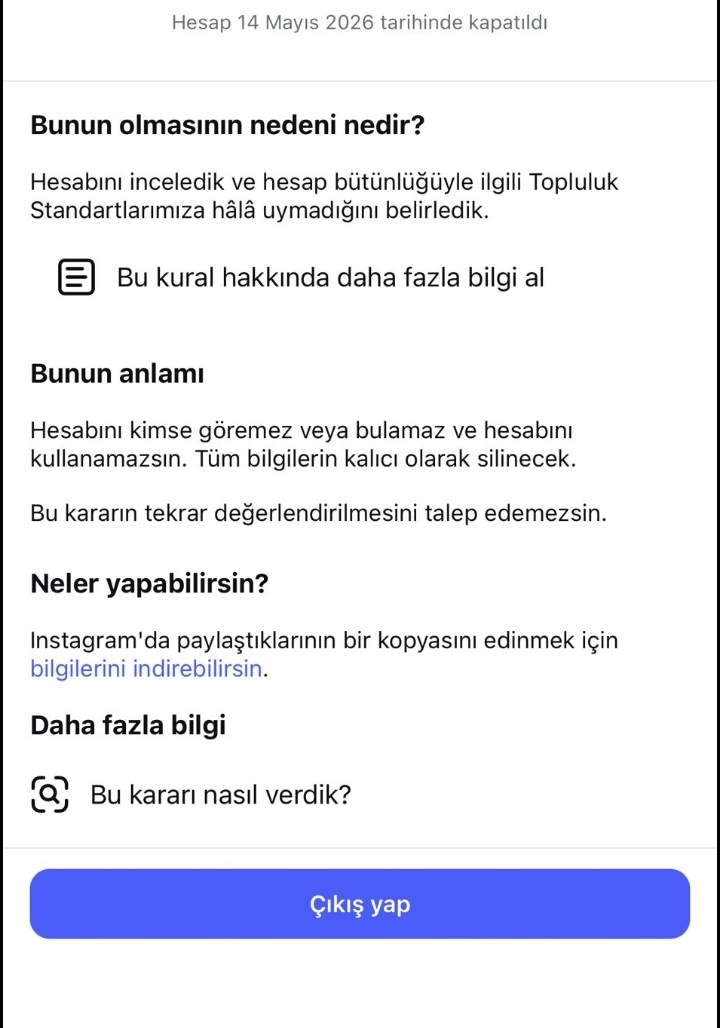
Task: Open 'Bu kural hakkında daha fazla bilgi al'
Action: click(x=302, y=277)
